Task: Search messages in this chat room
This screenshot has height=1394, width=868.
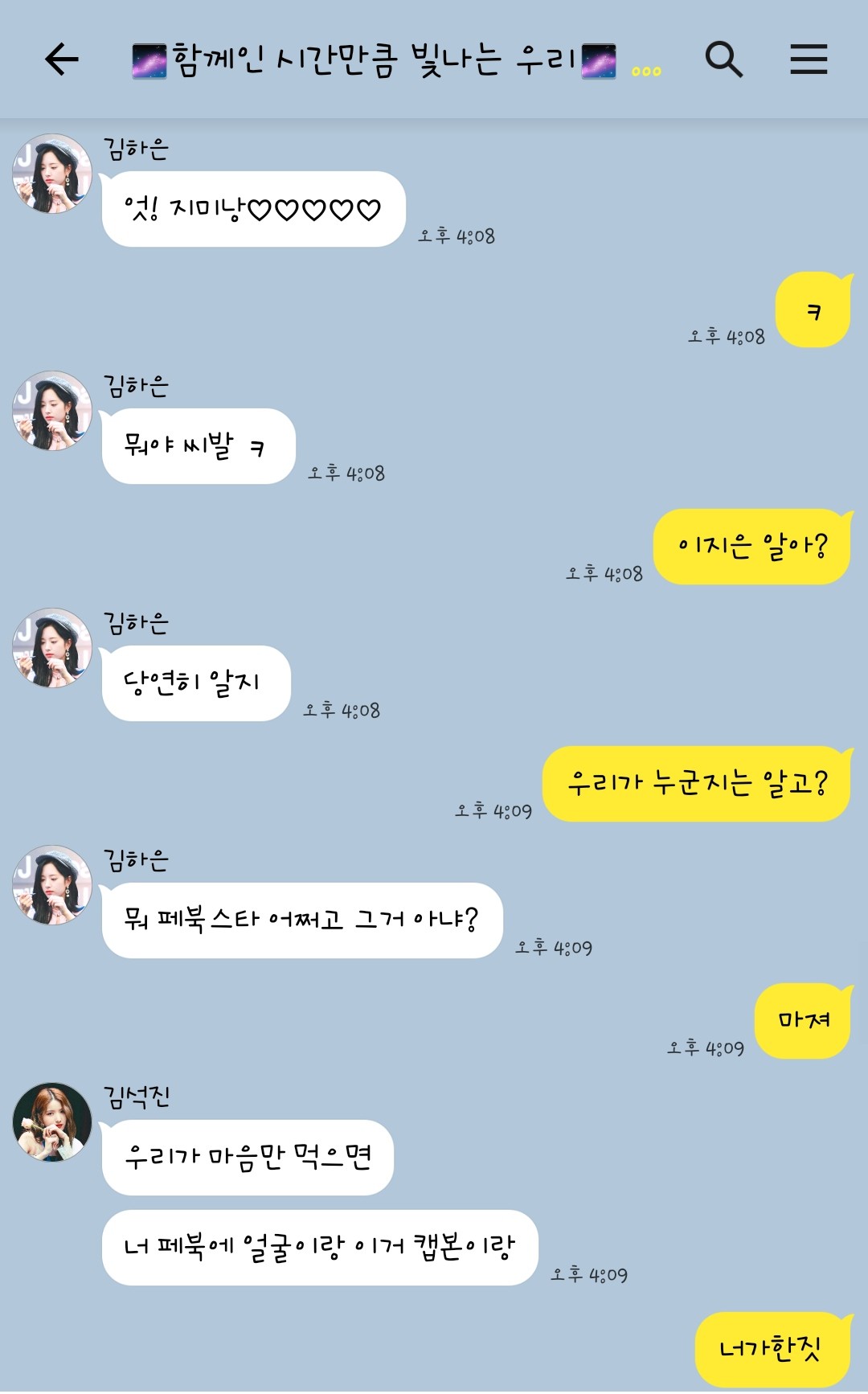Action: point(723,59)
